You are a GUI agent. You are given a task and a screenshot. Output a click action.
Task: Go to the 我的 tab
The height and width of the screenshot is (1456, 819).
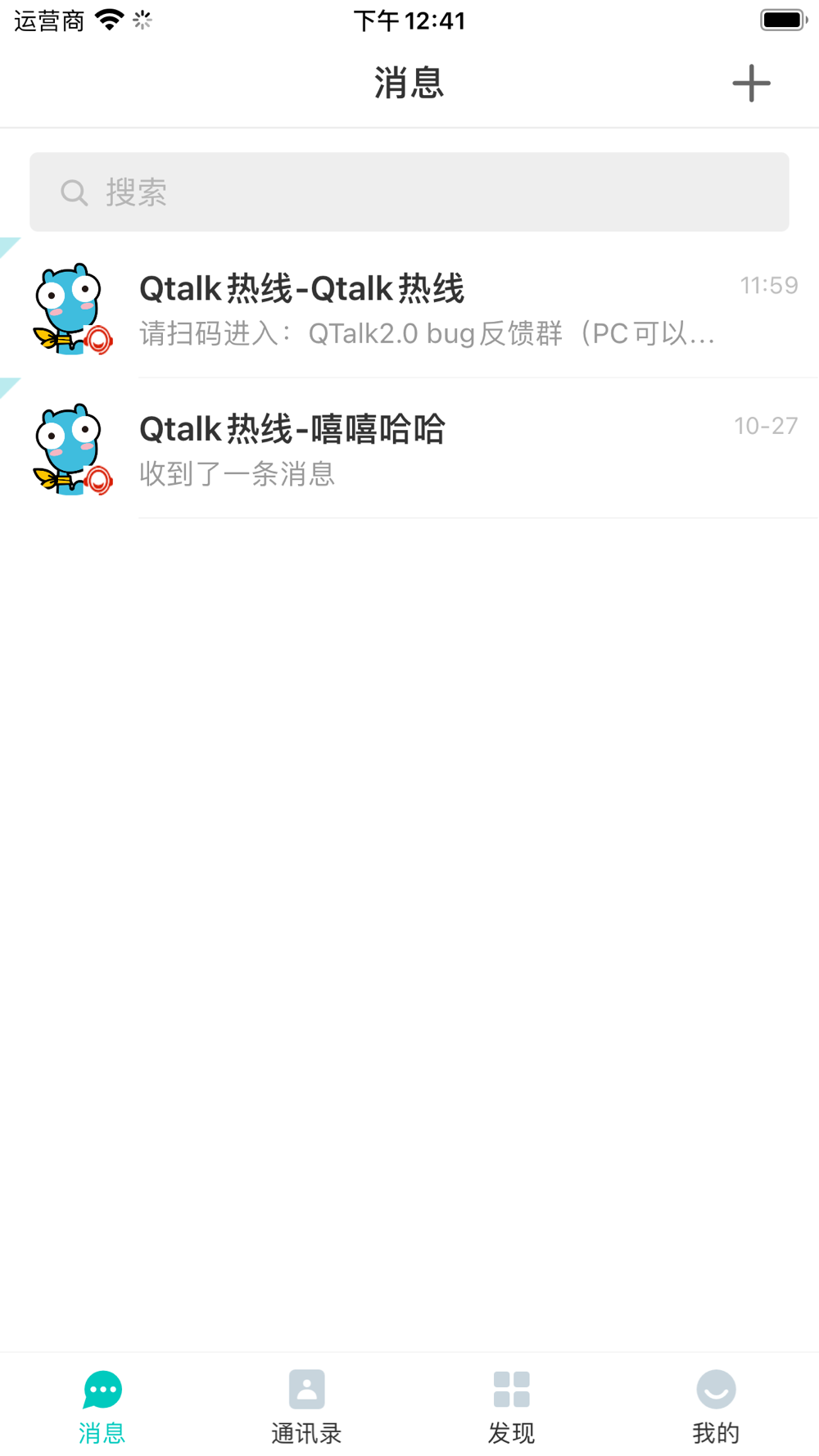(716, 1407)
